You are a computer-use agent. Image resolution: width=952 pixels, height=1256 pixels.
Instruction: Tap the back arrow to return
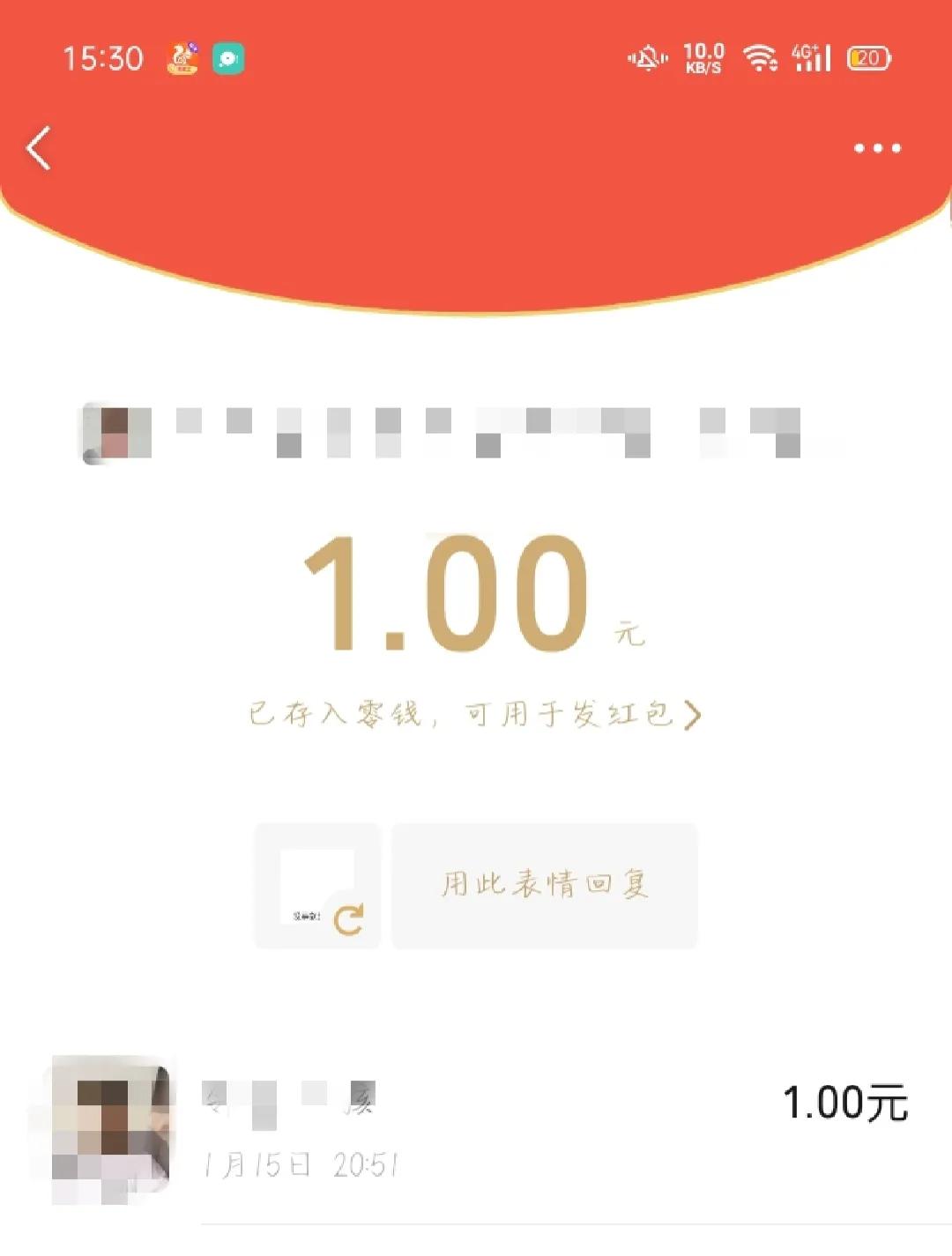(40, 148)
